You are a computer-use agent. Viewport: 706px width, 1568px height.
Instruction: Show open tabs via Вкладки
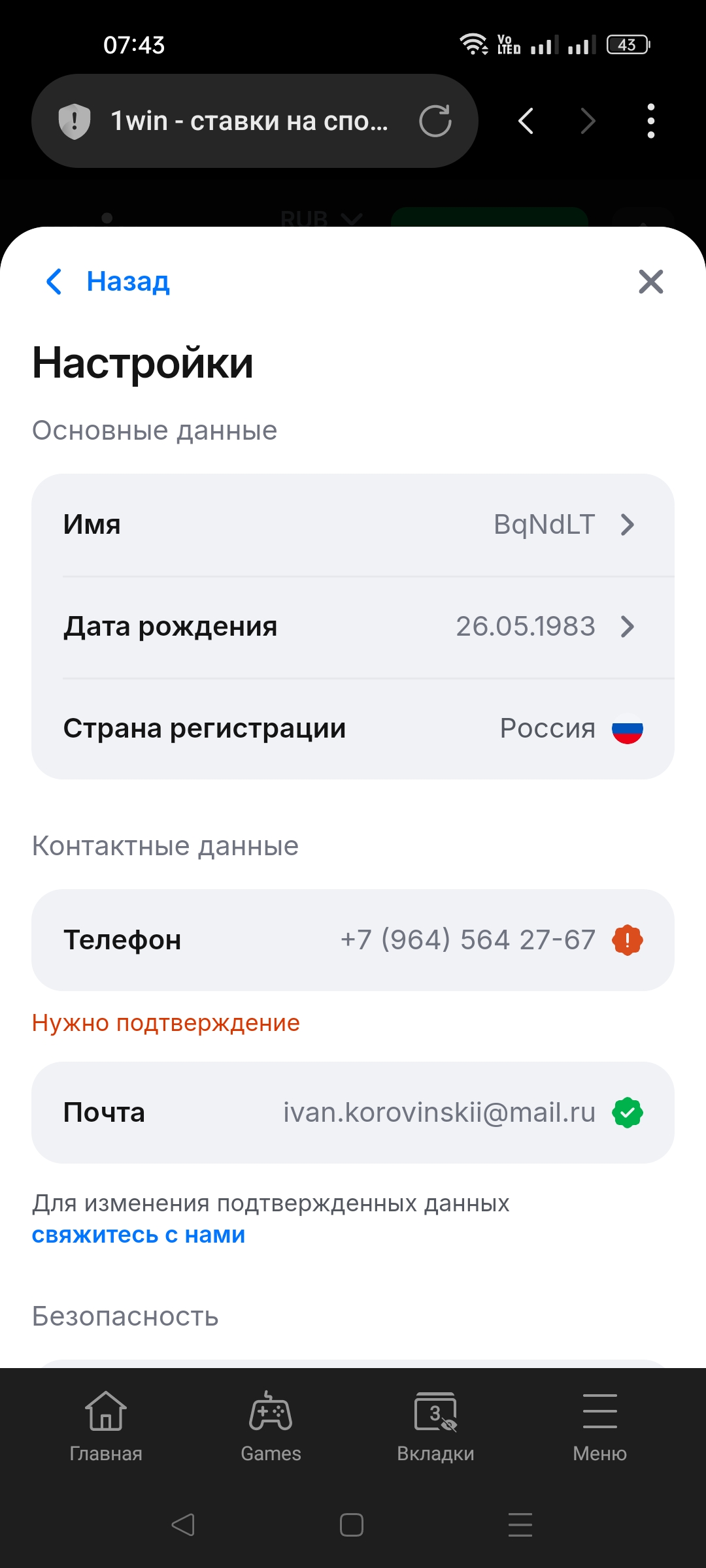(x=435, y=1427)
